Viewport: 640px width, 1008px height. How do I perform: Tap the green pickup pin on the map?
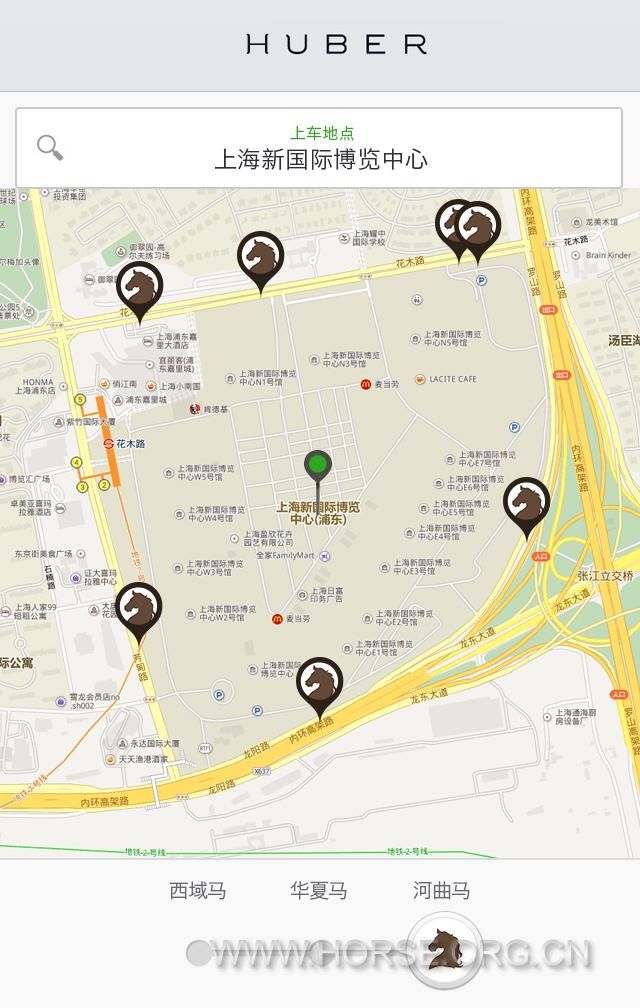click(318, 466)
